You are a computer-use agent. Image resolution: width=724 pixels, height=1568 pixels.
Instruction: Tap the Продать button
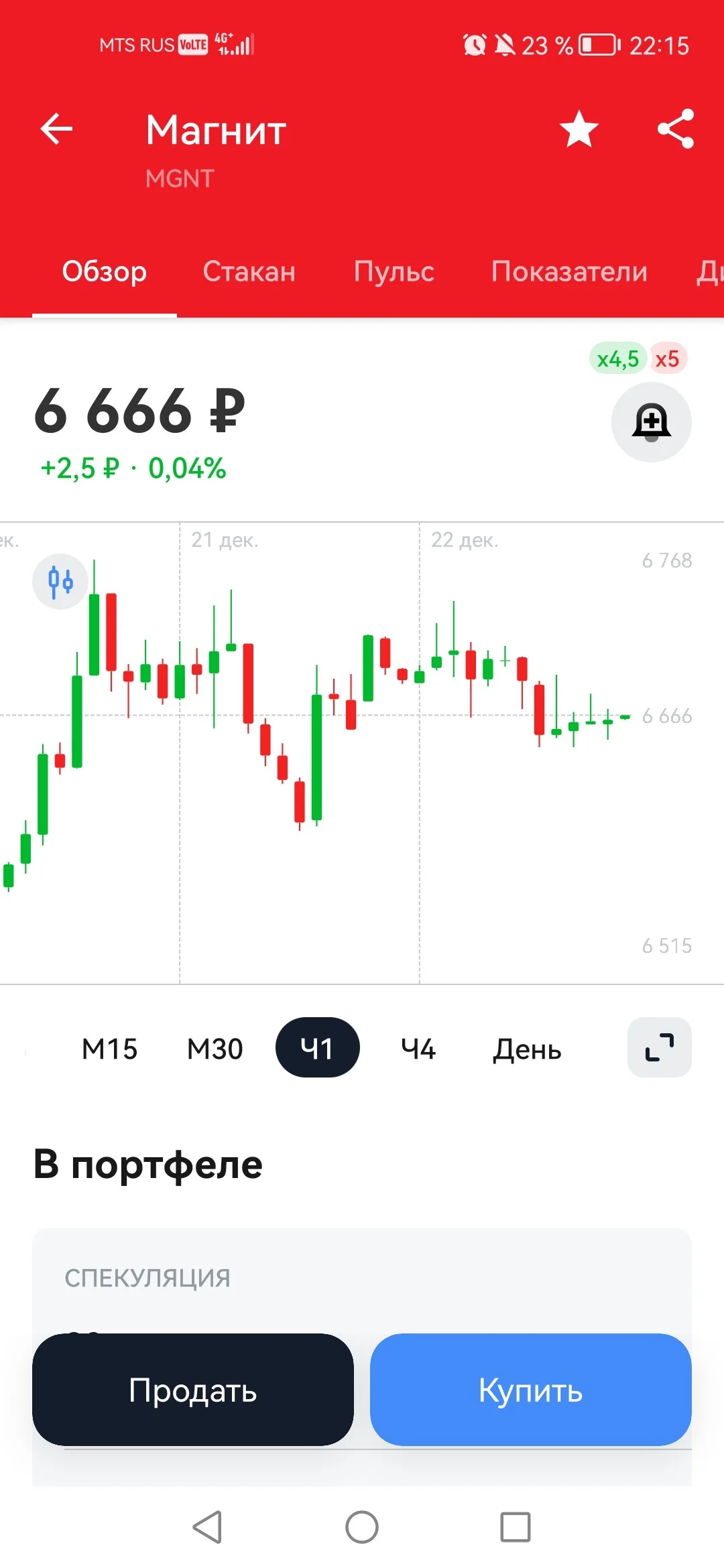tap(193, 1390)
